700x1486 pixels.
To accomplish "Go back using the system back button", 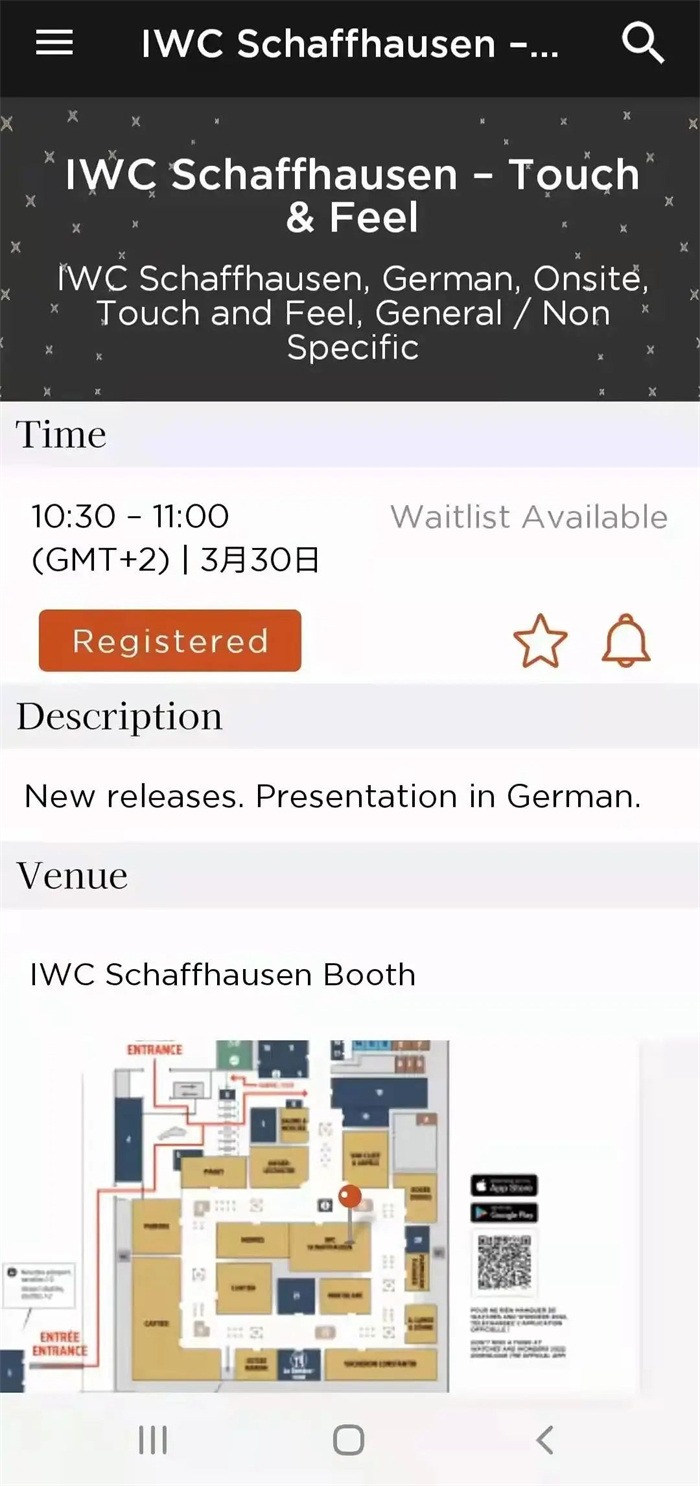I will tap(545, 1440).
